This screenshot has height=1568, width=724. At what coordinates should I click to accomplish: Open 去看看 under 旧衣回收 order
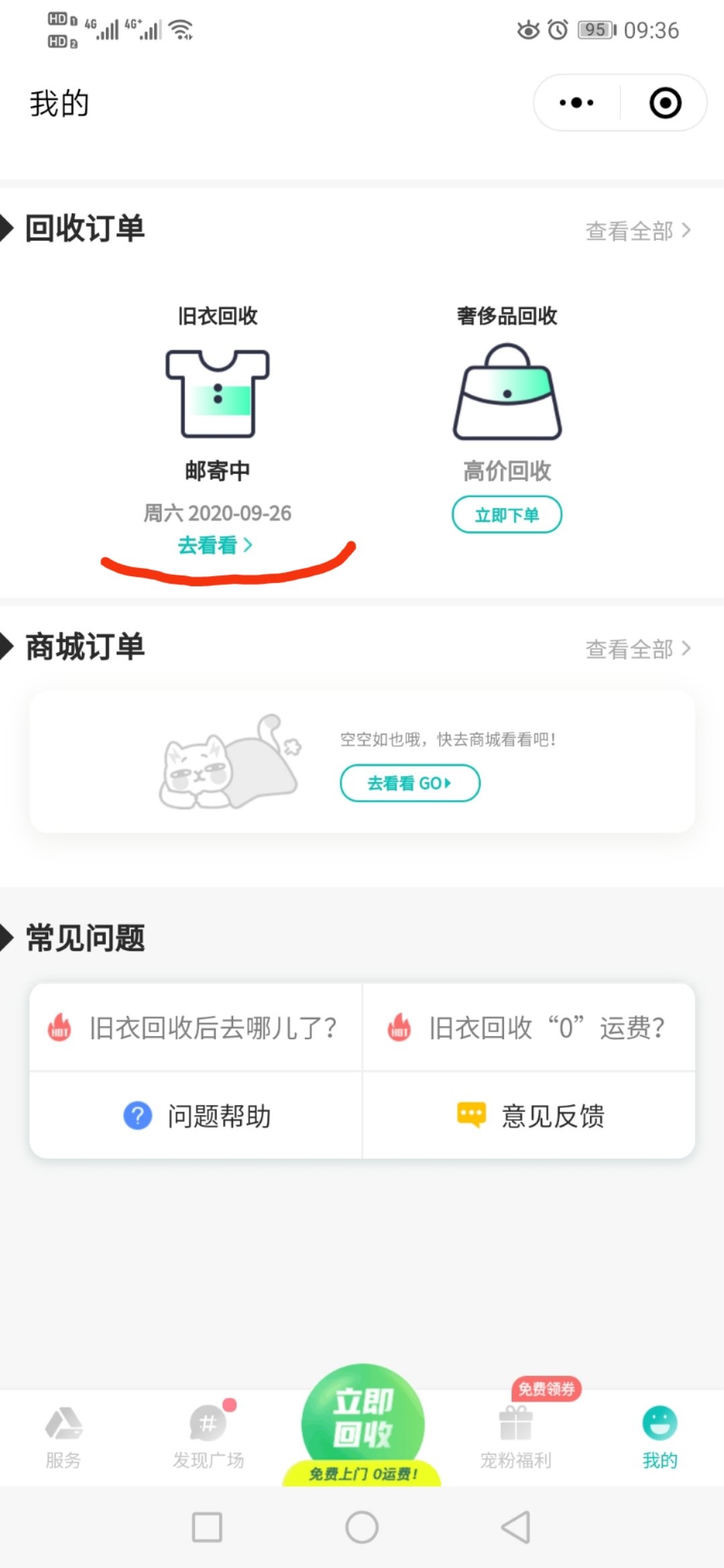point(215,545)
